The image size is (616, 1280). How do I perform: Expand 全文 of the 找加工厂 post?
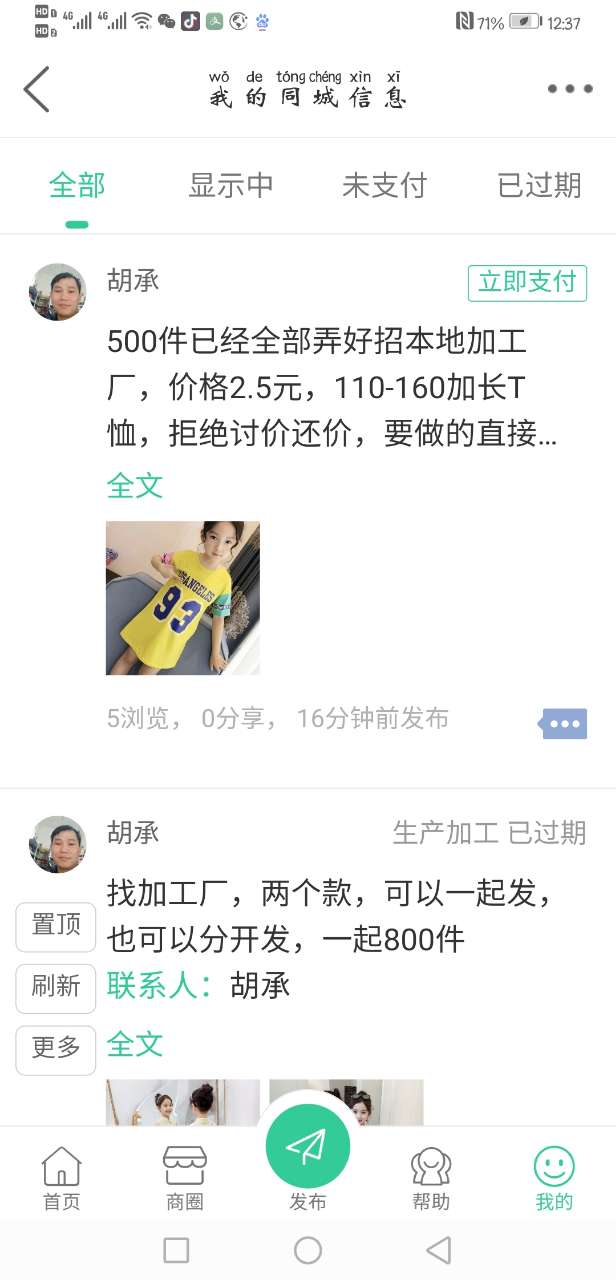[x=135, y=1044]
